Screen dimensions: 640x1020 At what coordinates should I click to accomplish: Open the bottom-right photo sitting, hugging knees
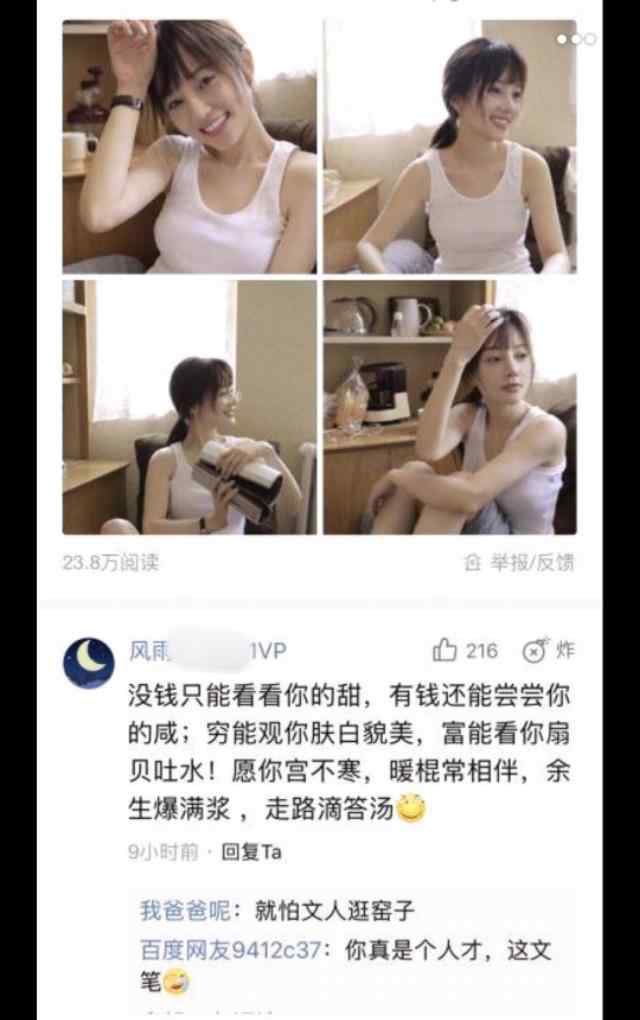click(450, 407)
